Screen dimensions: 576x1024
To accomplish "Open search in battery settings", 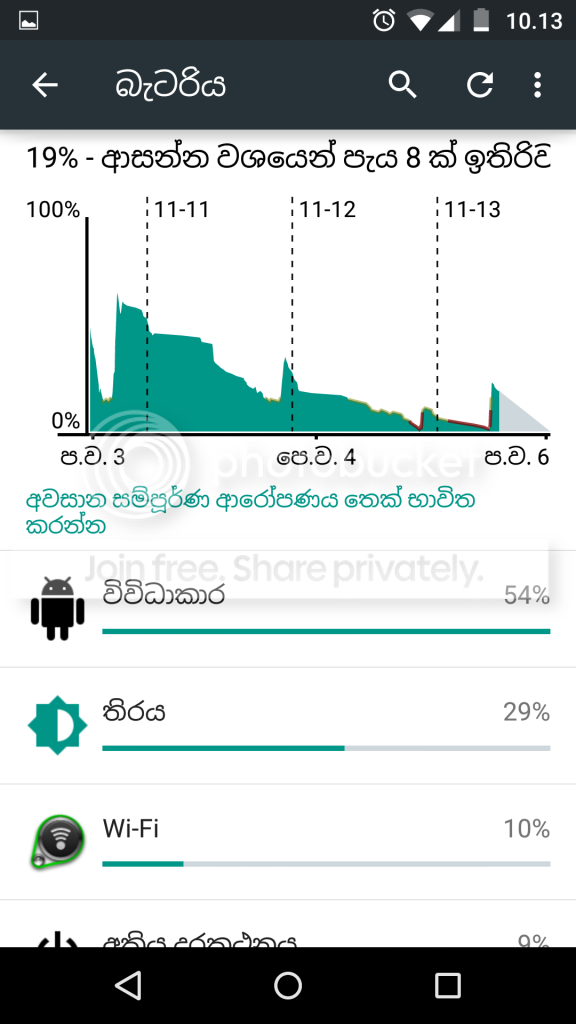I will click(x=402, y=85).
